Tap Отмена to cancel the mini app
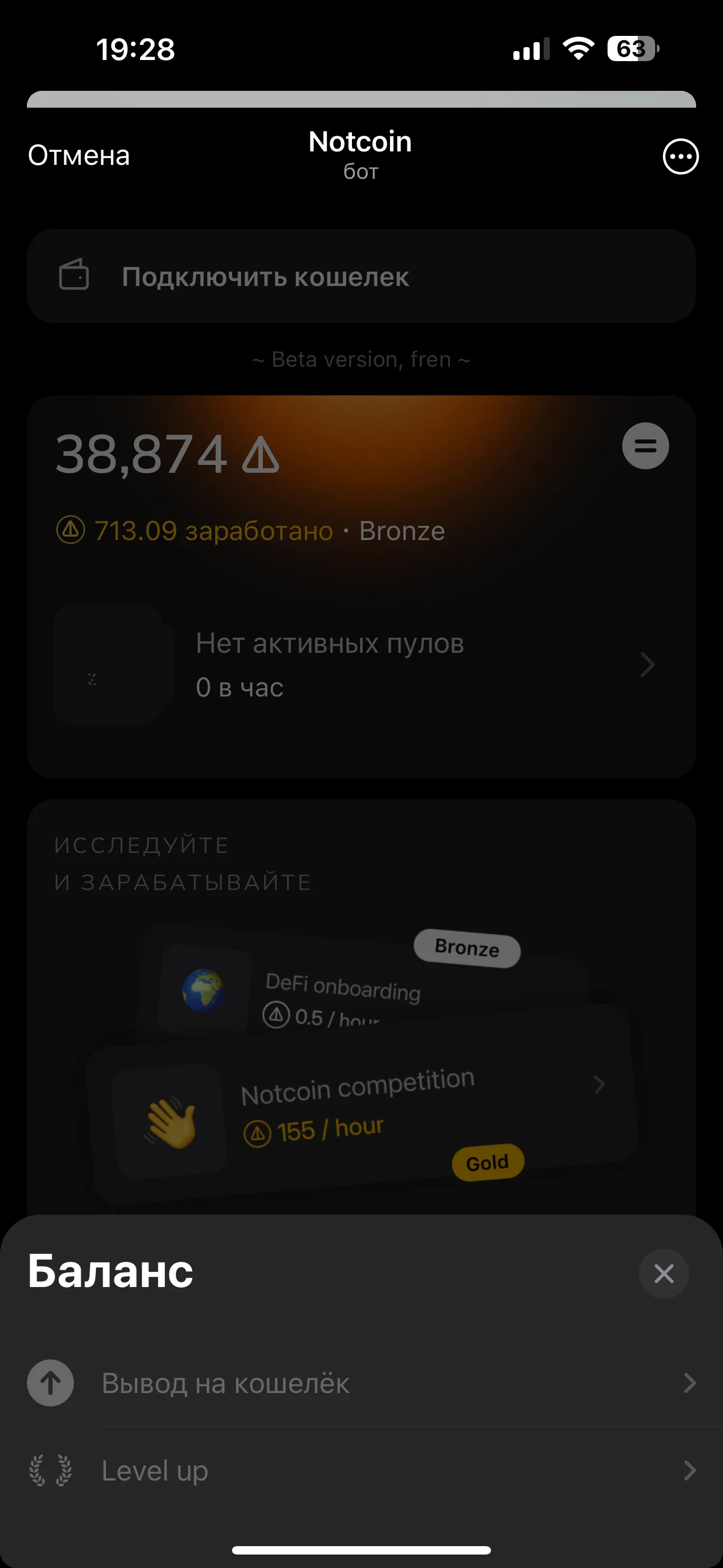 [x=79, y=156]
